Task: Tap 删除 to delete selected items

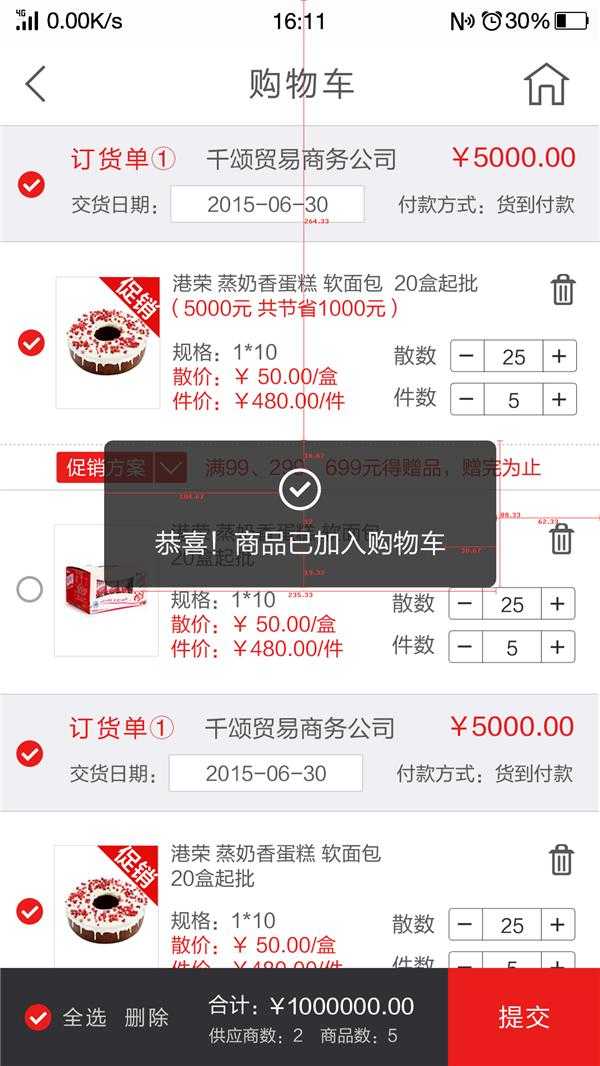Action: pos(146,1018)
